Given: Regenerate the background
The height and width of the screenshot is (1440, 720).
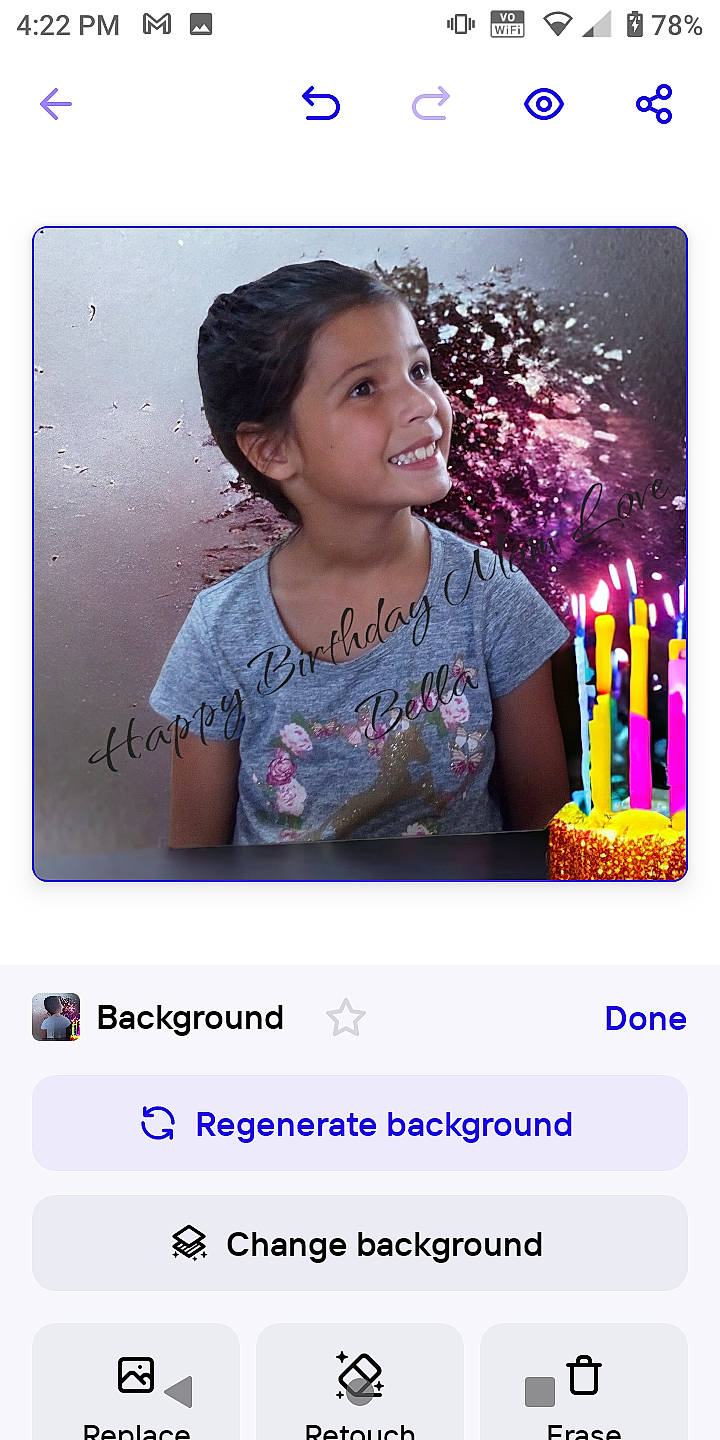Looking at the screenshot, I should tap(360, 1124).
